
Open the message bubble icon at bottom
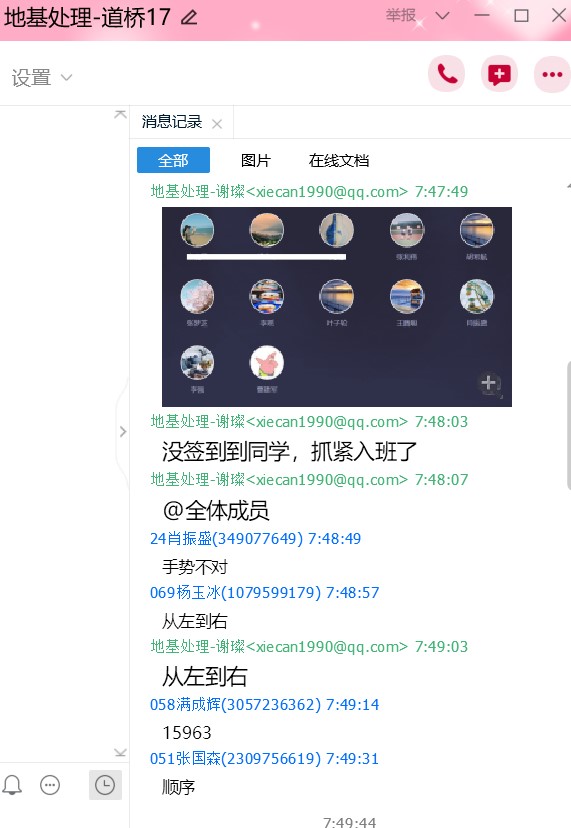(50, 785)
